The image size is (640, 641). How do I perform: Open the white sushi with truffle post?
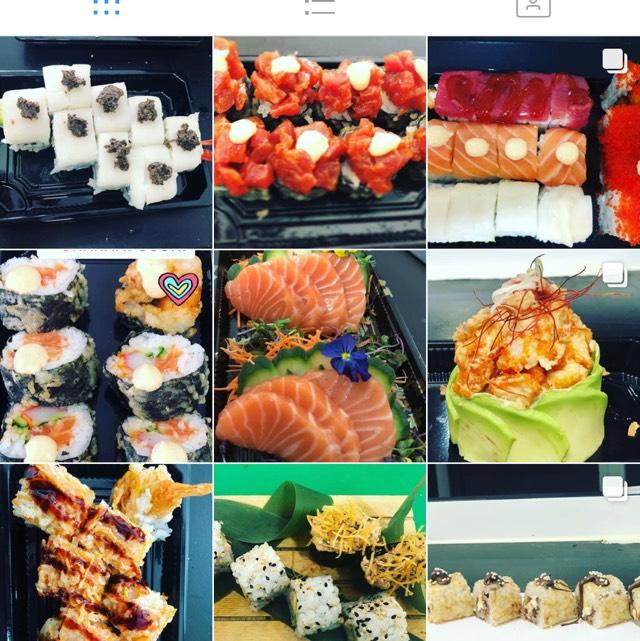click(106, 141)
